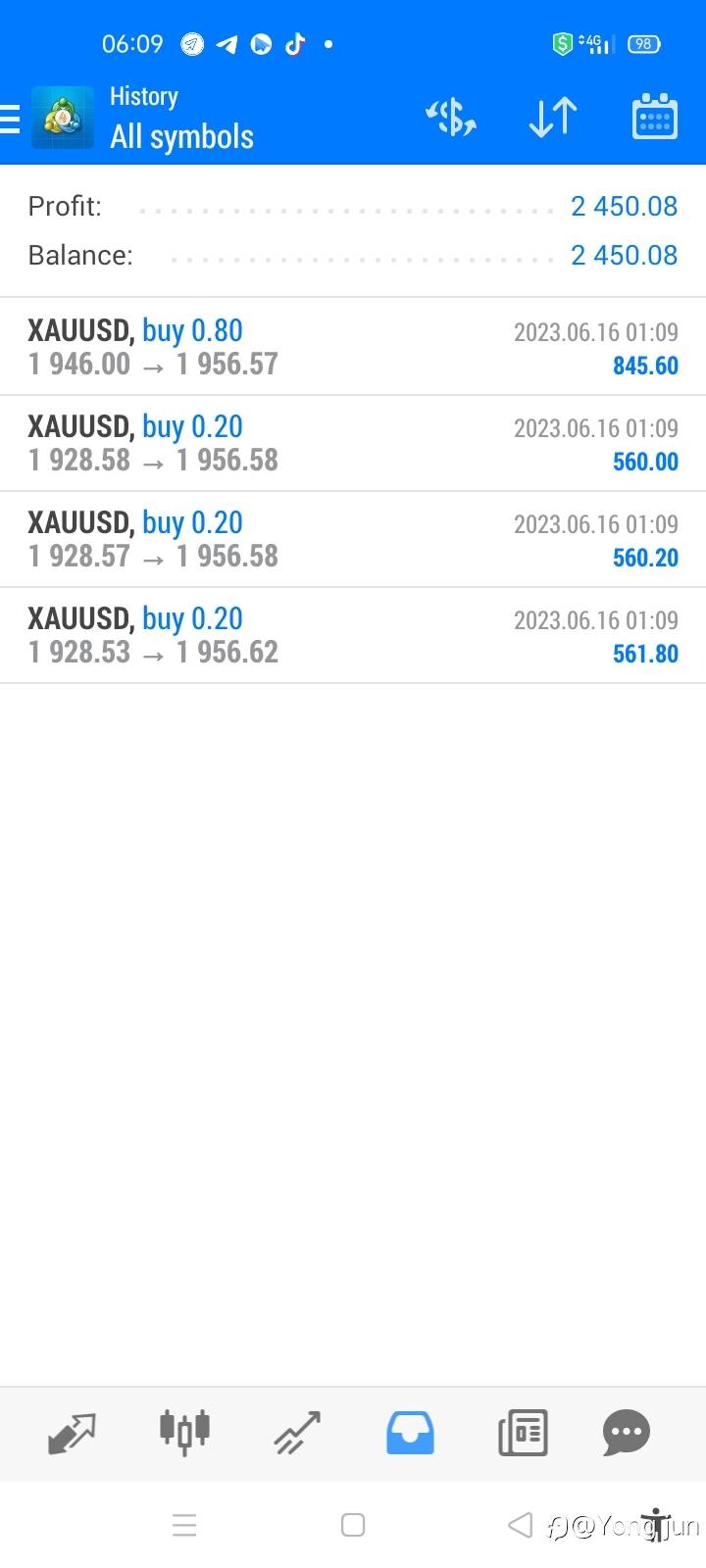Switch to the Quotes tab
706x1568 pixels.
pos(72,1434)
